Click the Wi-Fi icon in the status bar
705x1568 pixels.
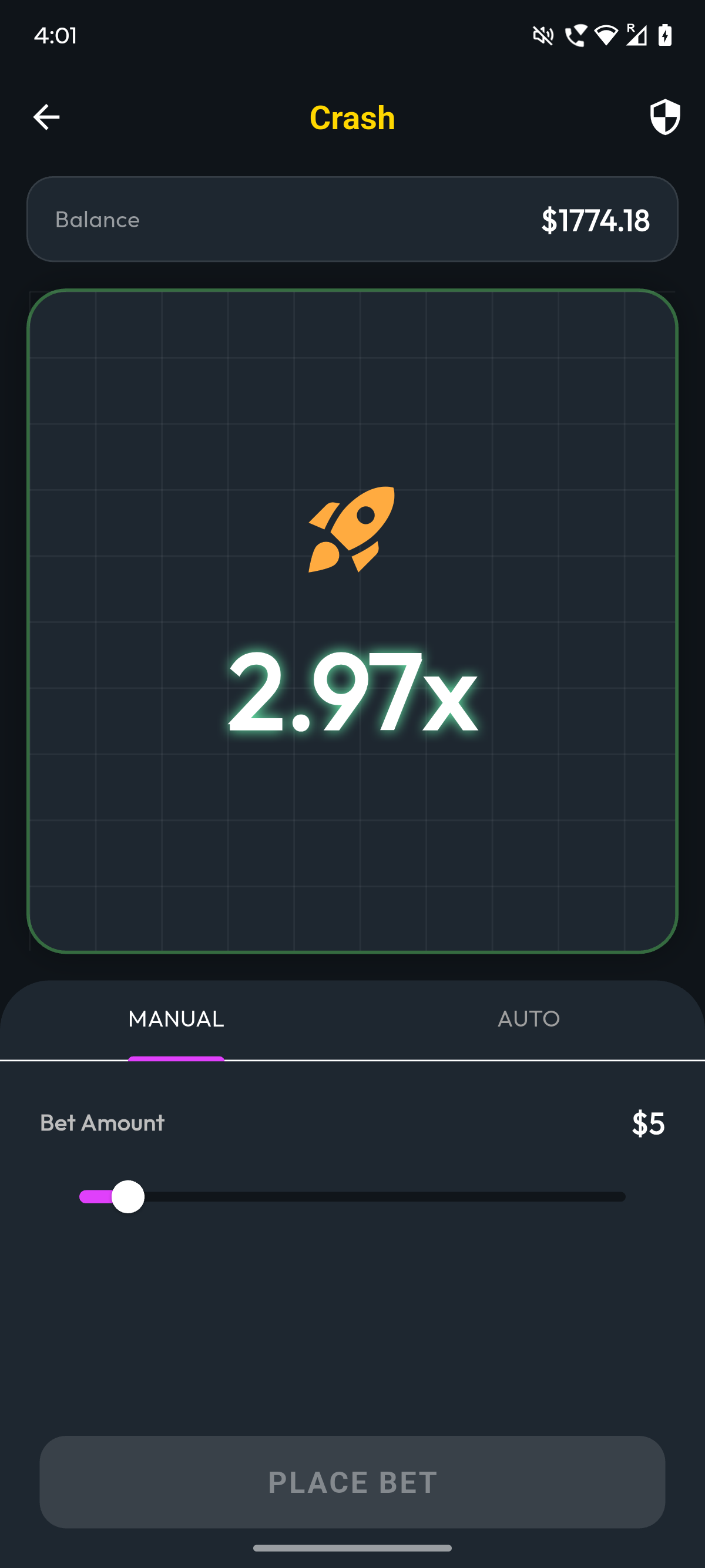606,35
